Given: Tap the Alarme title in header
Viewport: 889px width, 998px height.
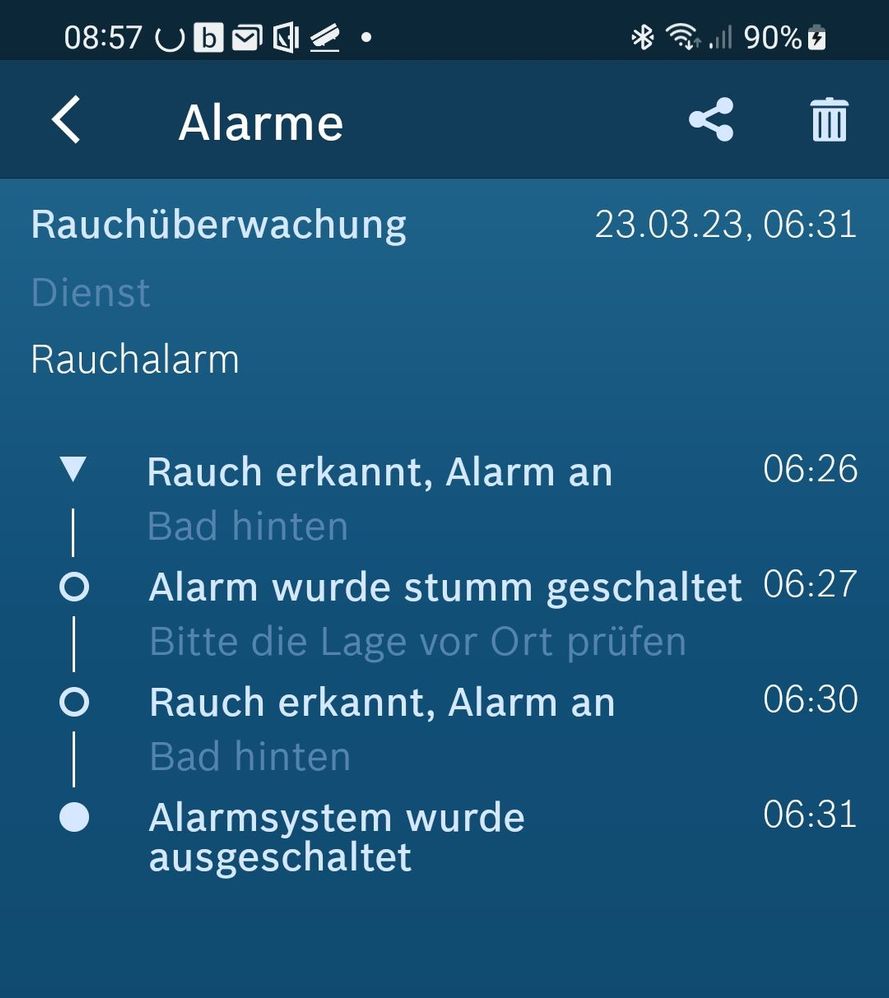Looking at the screenshot, I should pyautogui.click(x=260, y=121).
